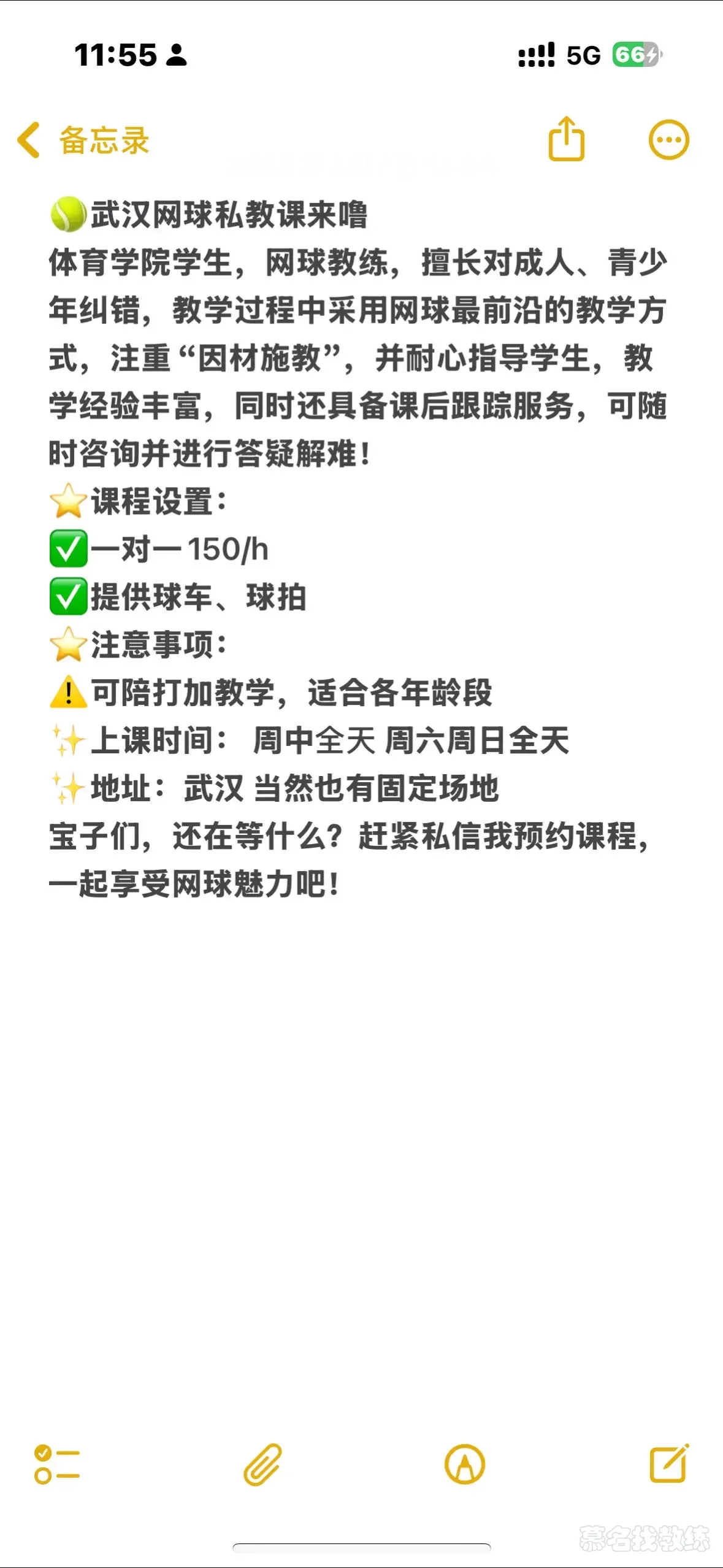
Task: Compose a new note
Action: click(x=668, y=1464)
